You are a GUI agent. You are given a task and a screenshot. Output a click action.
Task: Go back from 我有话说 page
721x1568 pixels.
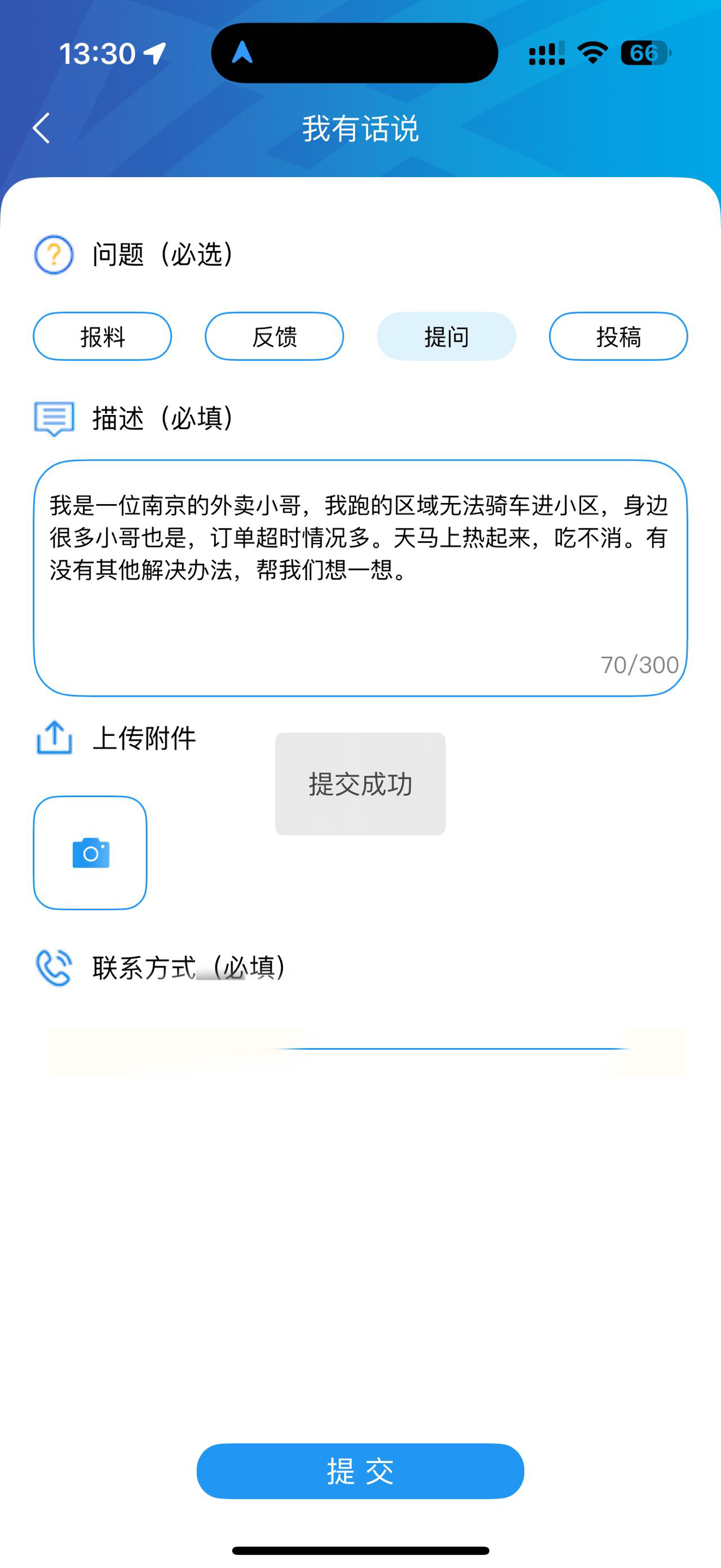(41, 129)
